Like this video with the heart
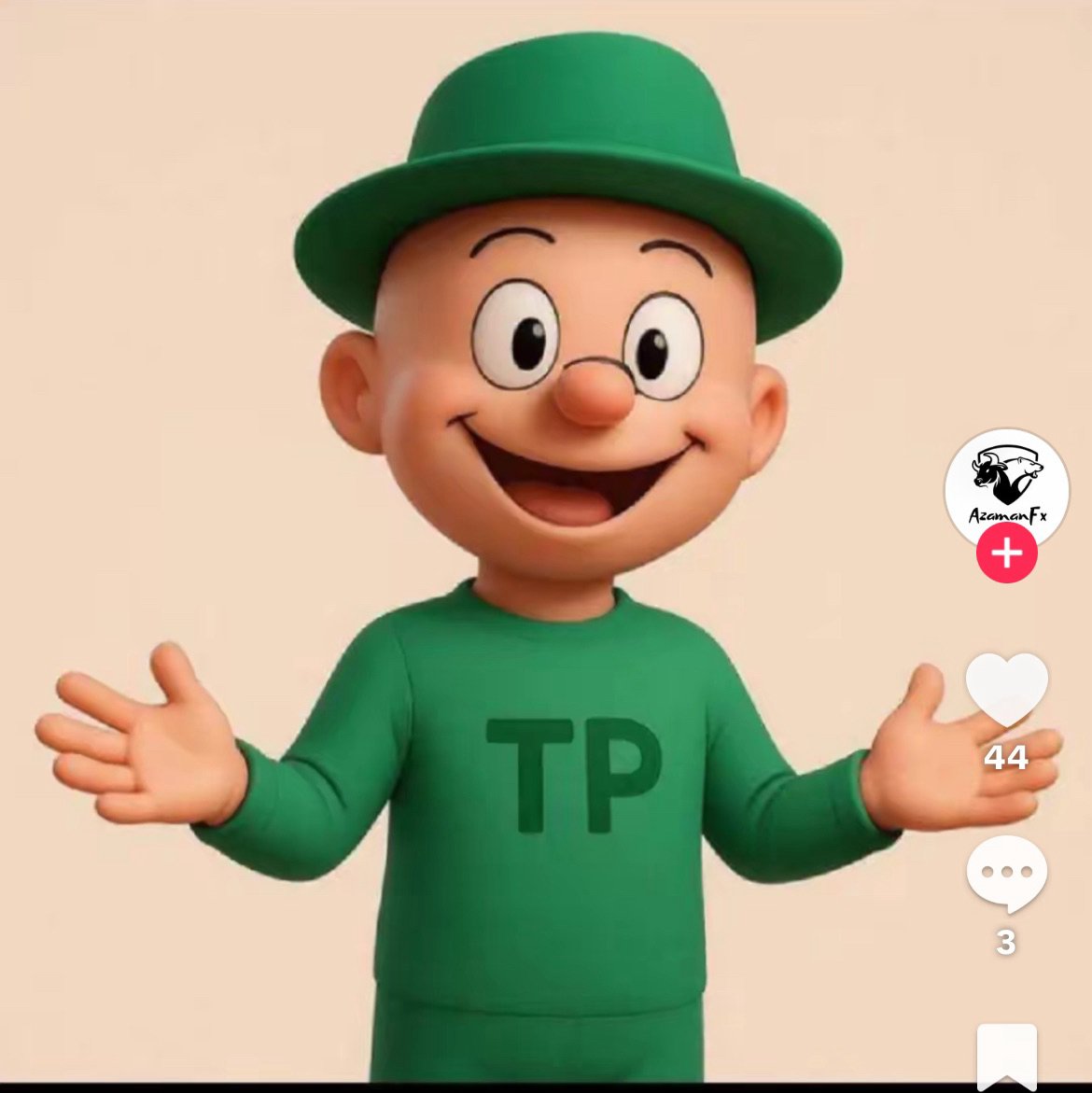The image size is (1092, 1093). (x=1006, y=690)
